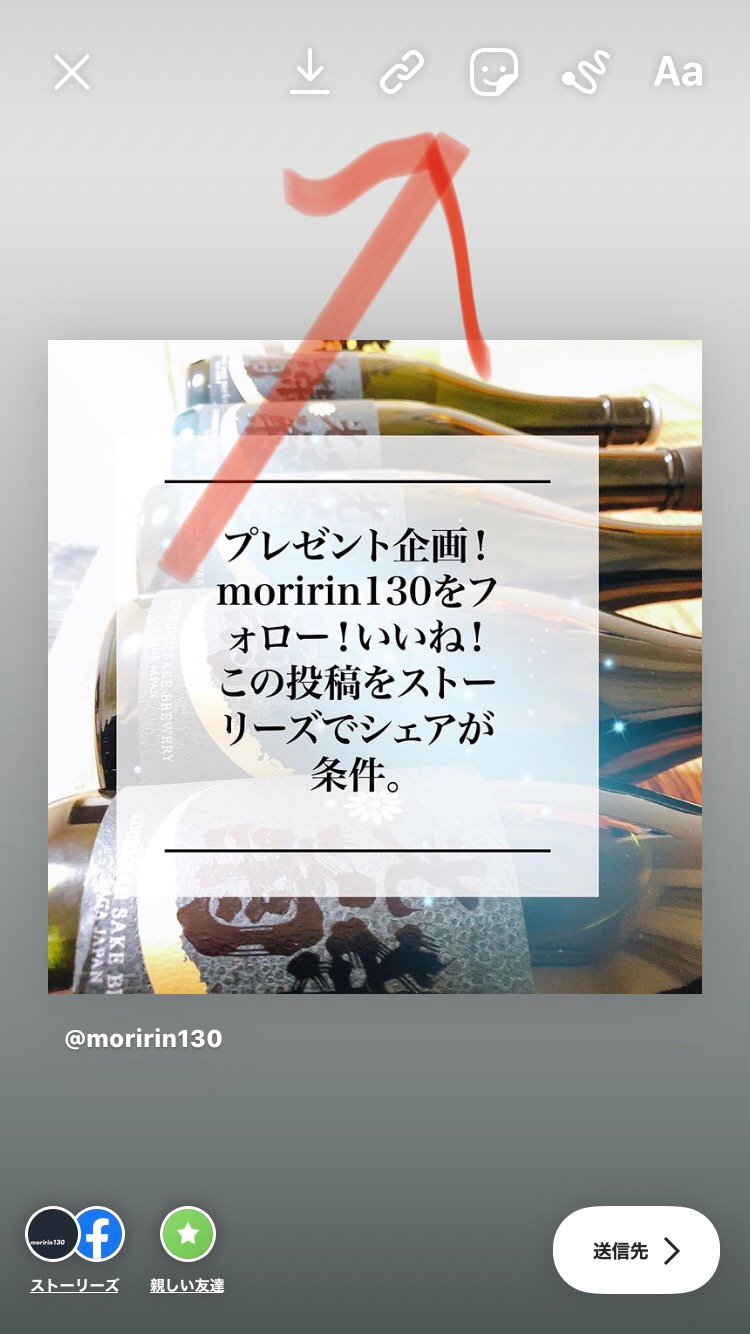Tap the shared post tile
Image resolution: width=750 pixels, height=1334 pixels.
(375, 667)
